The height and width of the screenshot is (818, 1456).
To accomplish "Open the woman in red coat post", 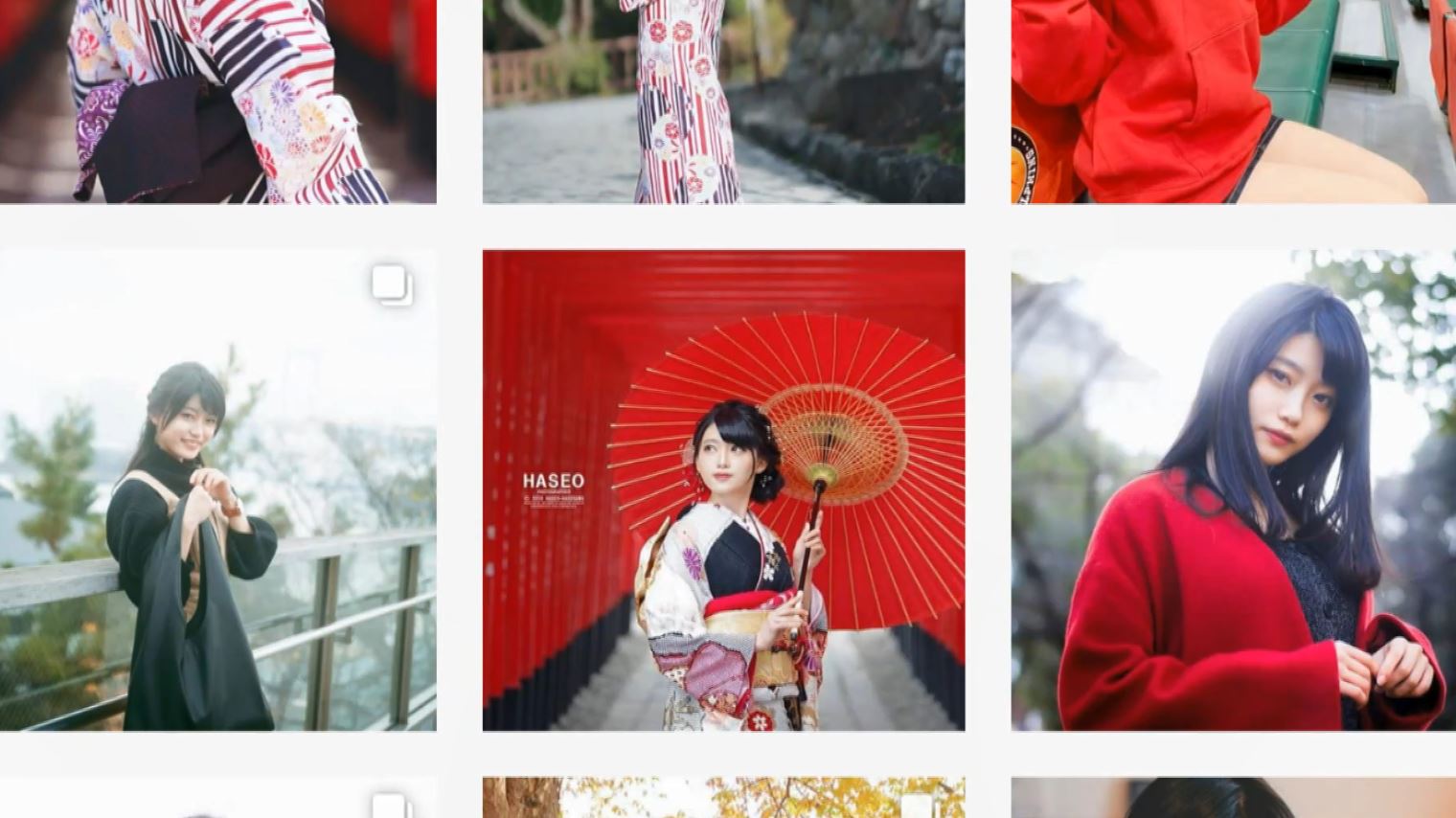I will 1233,490.
